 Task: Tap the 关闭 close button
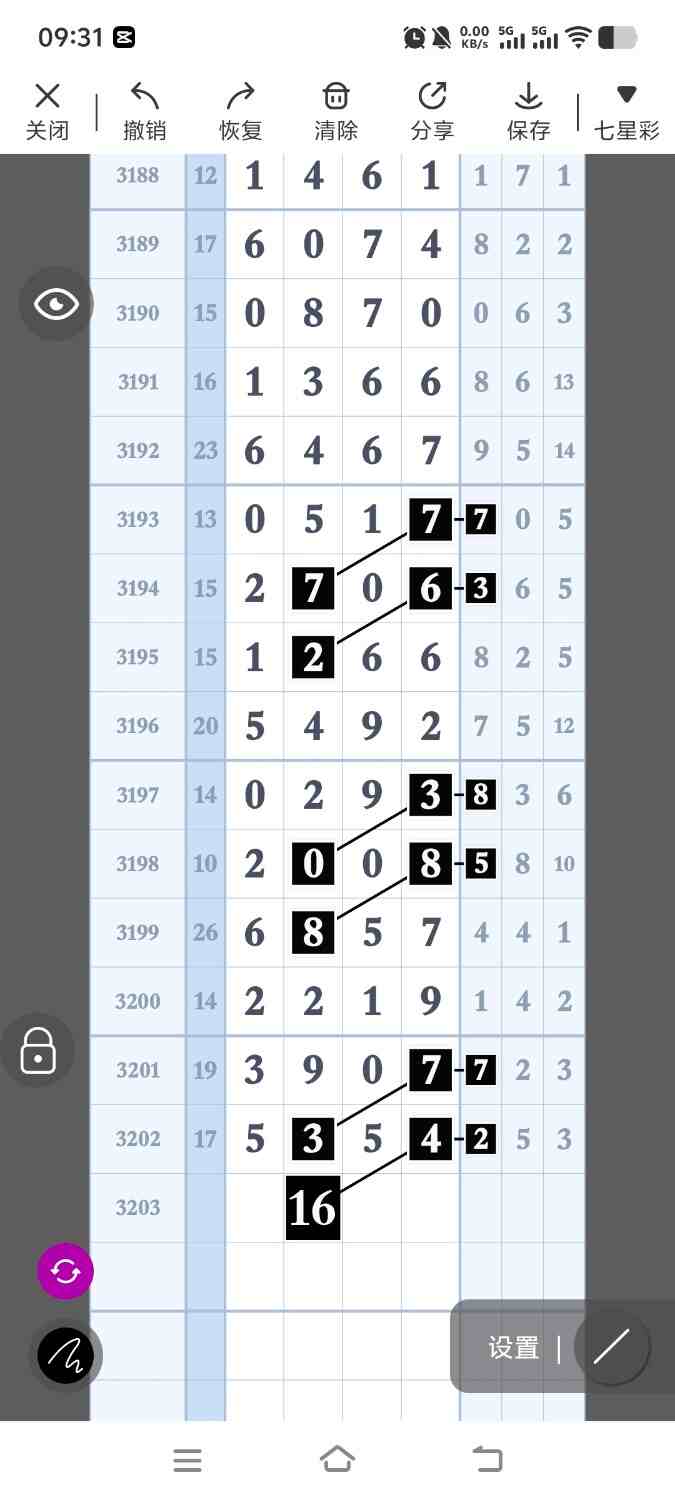coord(47,111)
